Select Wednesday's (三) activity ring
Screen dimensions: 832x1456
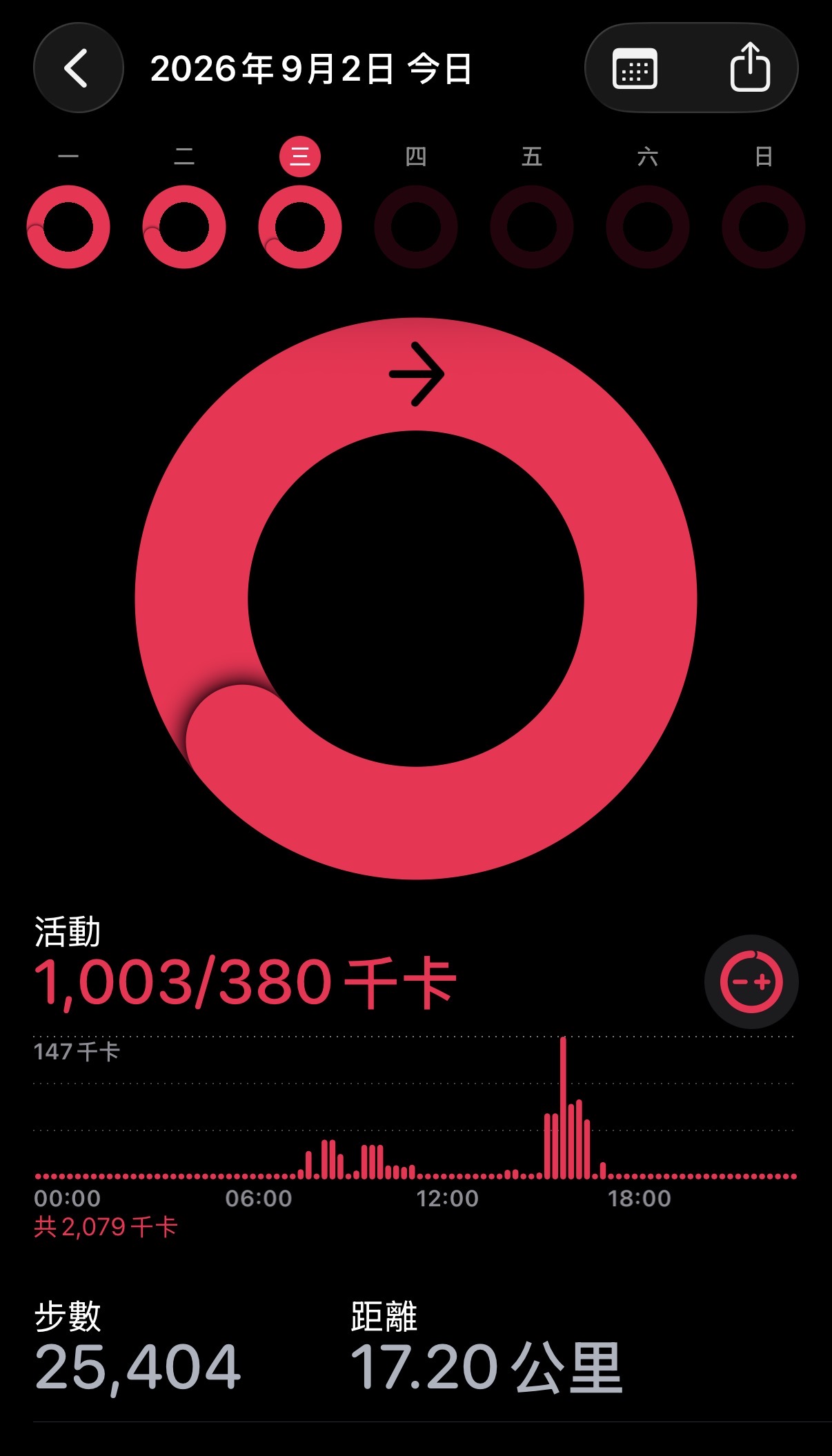pyautogui.click(x=300, y=227)
